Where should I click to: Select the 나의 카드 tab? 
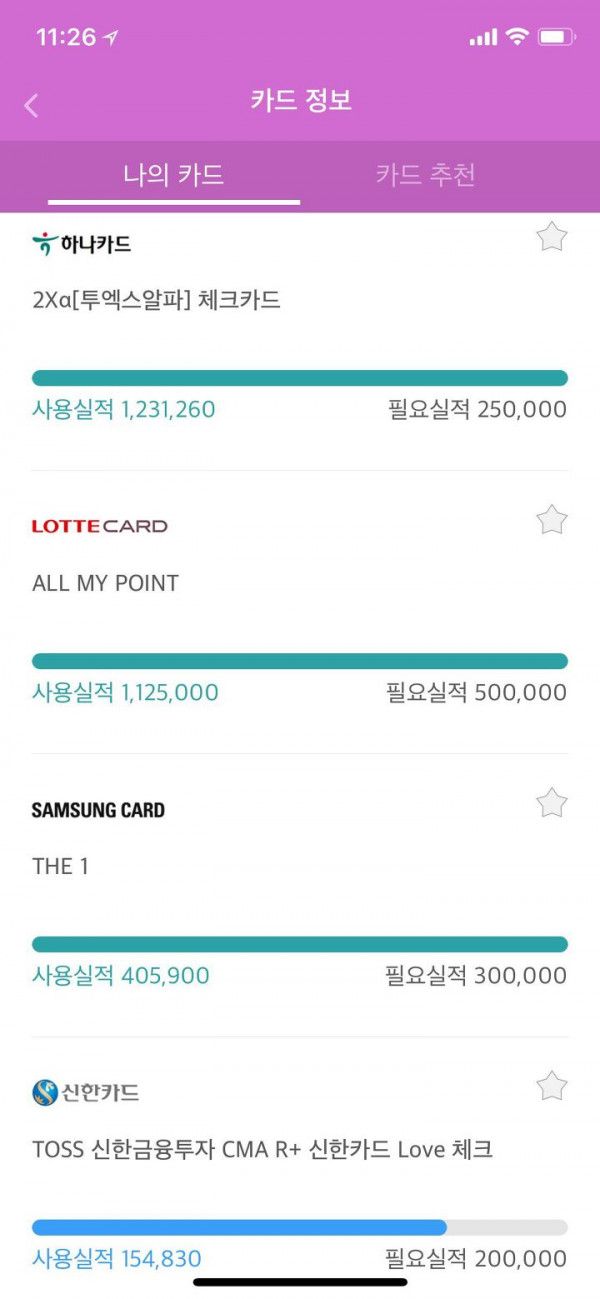pos(174,175)
